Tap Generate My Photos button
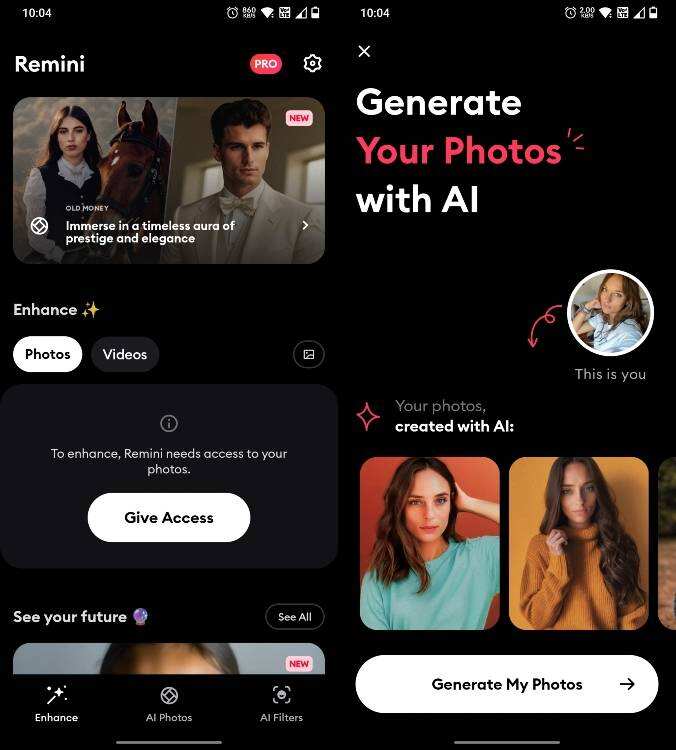676x750 pixels. pyautogui.click(x=507, y=684)
